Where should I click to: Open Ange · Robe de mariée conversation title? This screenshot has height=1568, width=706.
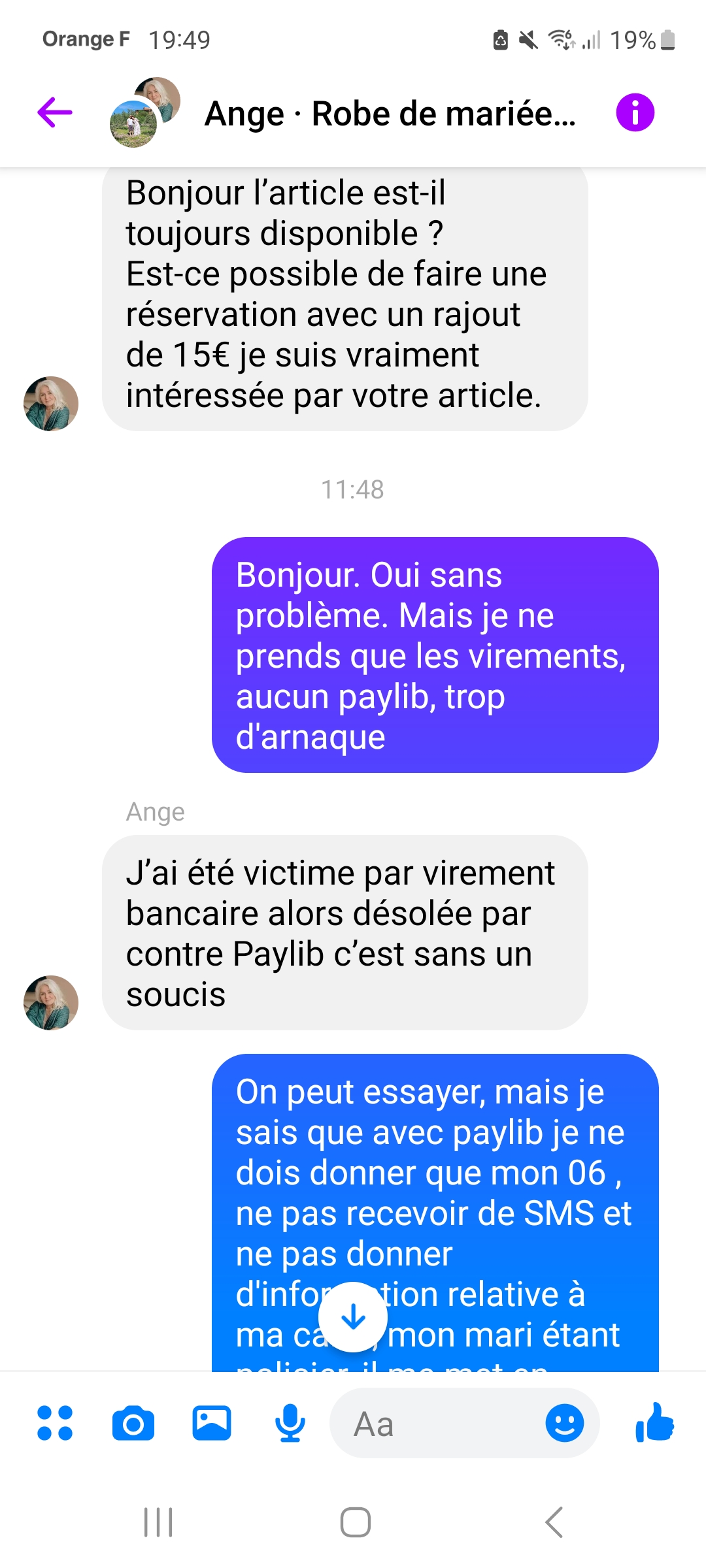[x=390, y=114]
